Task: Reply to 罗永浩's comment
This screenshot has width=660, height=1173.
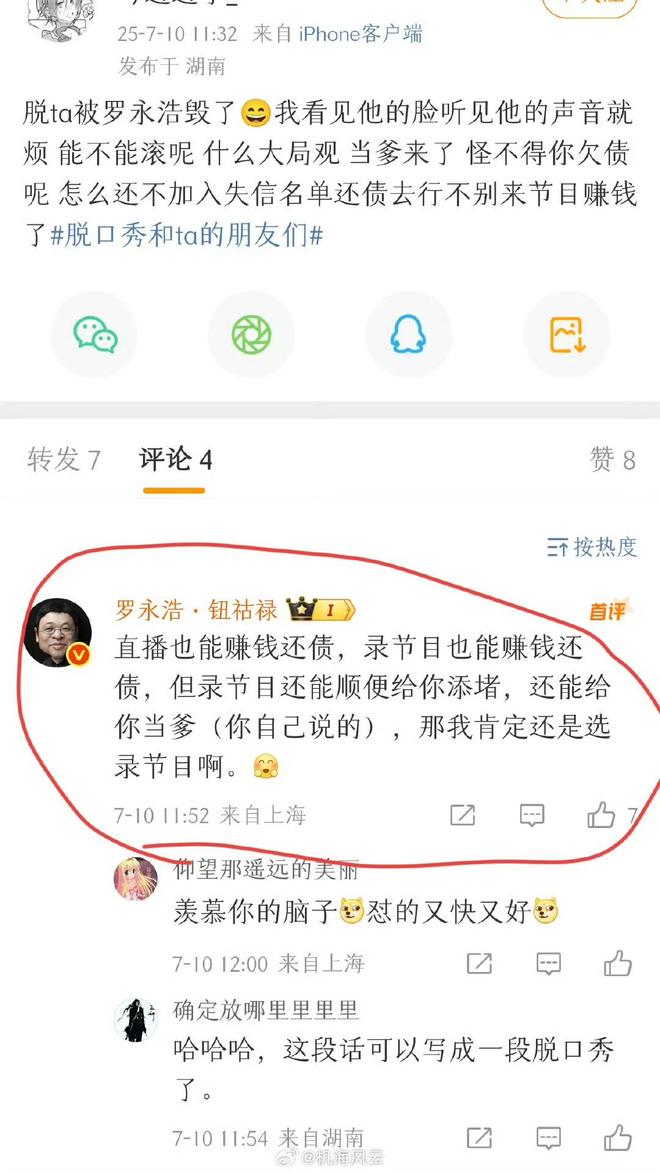Action: coord(532,815)
